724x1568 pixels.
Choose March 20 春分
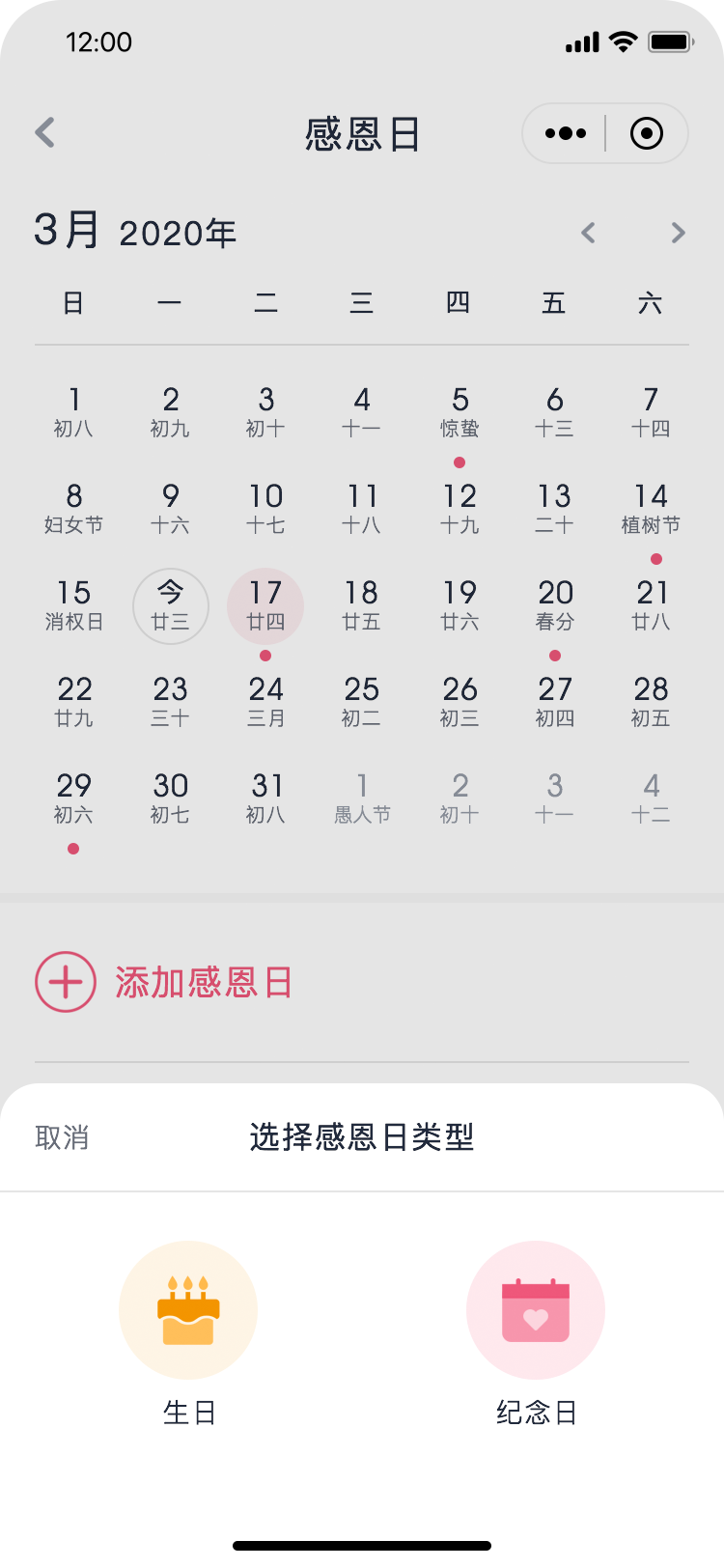tap(555, 605)
